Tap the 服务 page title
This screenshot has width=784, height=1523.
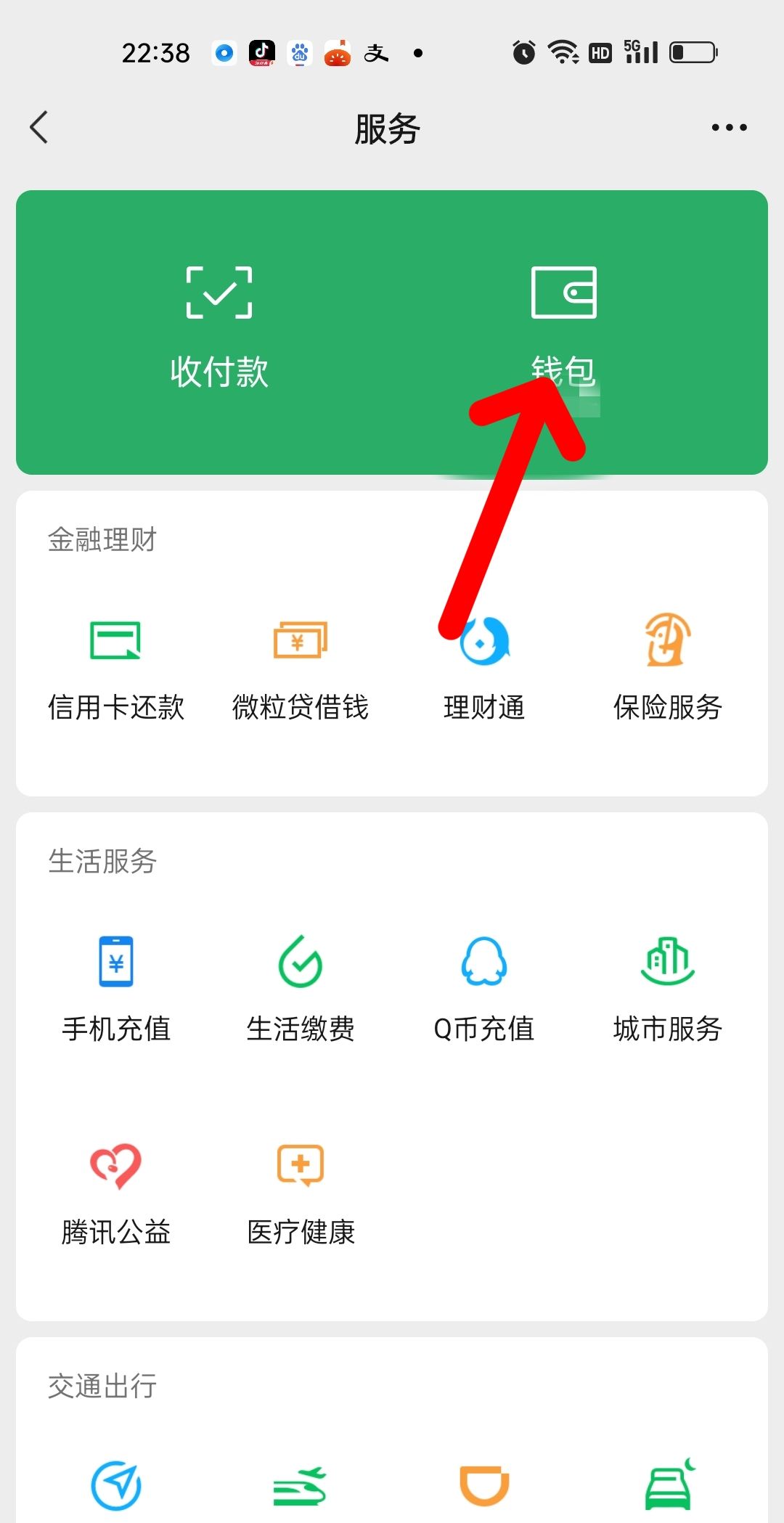point(387,127)
